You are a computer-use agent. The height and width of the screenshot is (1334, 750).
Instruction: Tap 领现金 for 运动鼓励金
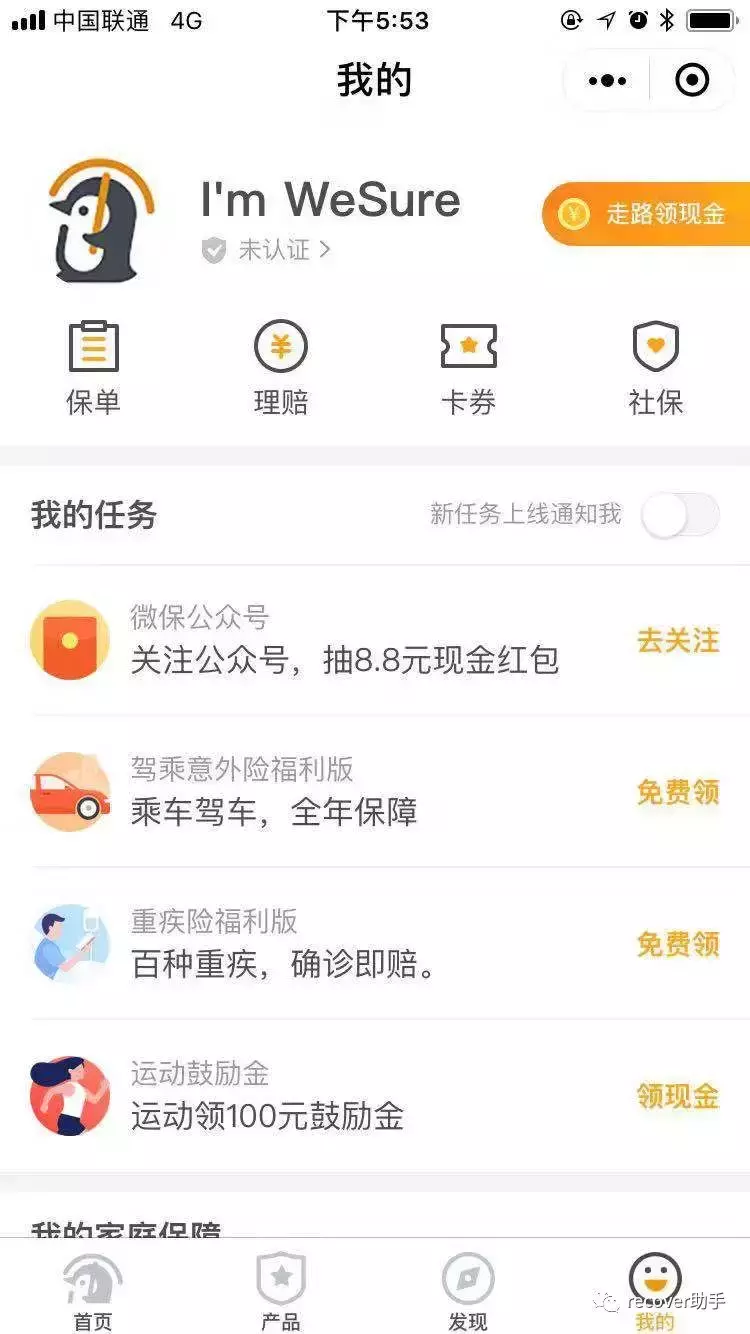[678, 1096]
